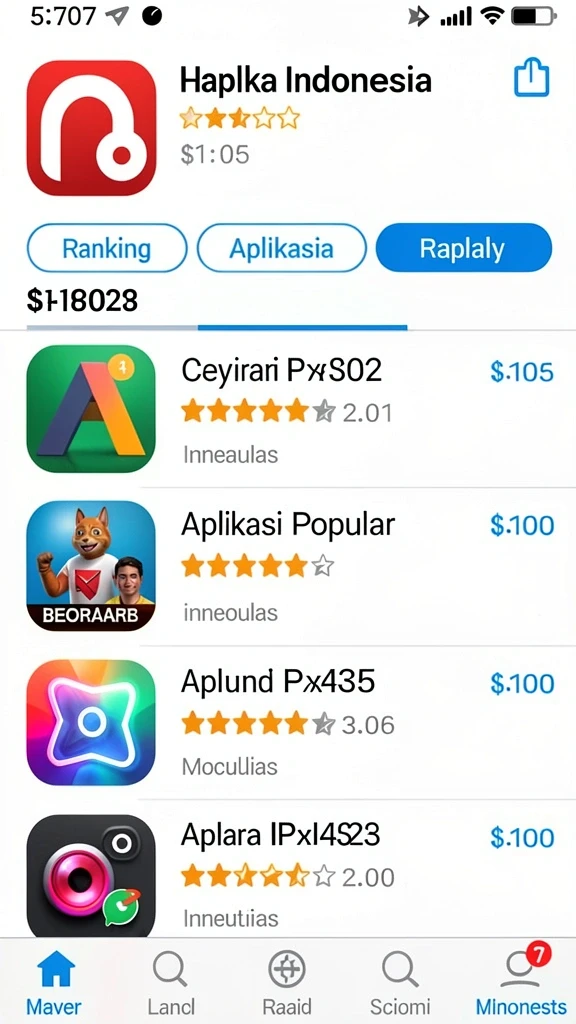Select the Ranking segment

pyautogui.click(x=106, y=248)
